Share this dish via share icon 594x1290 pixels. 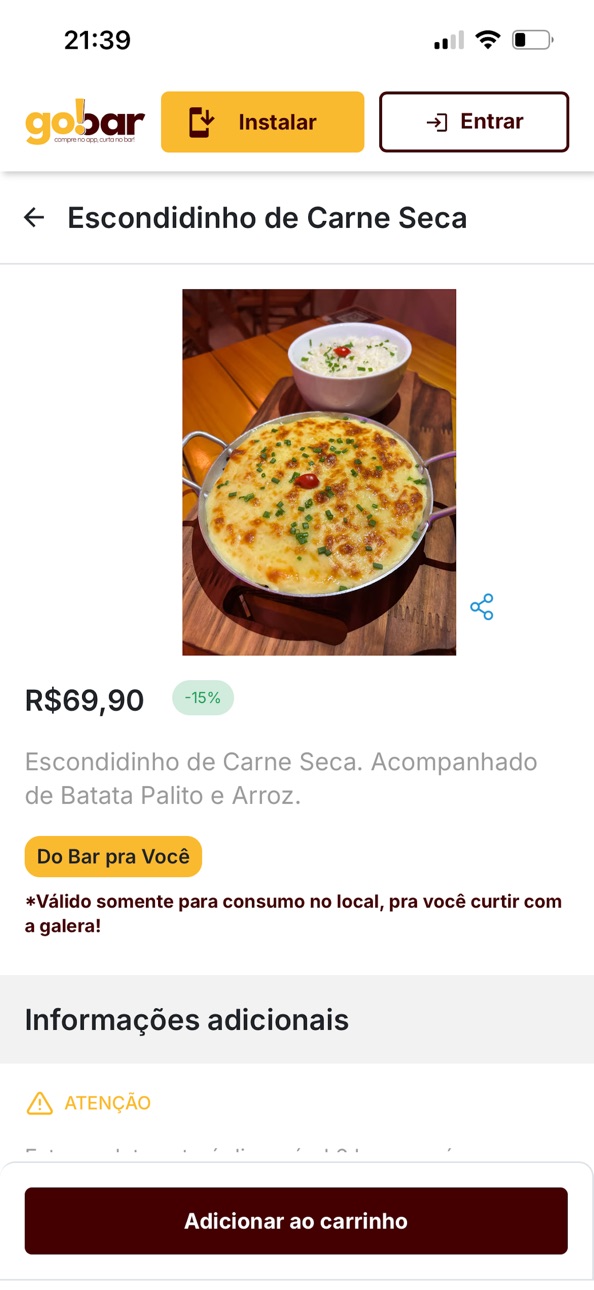tap(482, 607)
